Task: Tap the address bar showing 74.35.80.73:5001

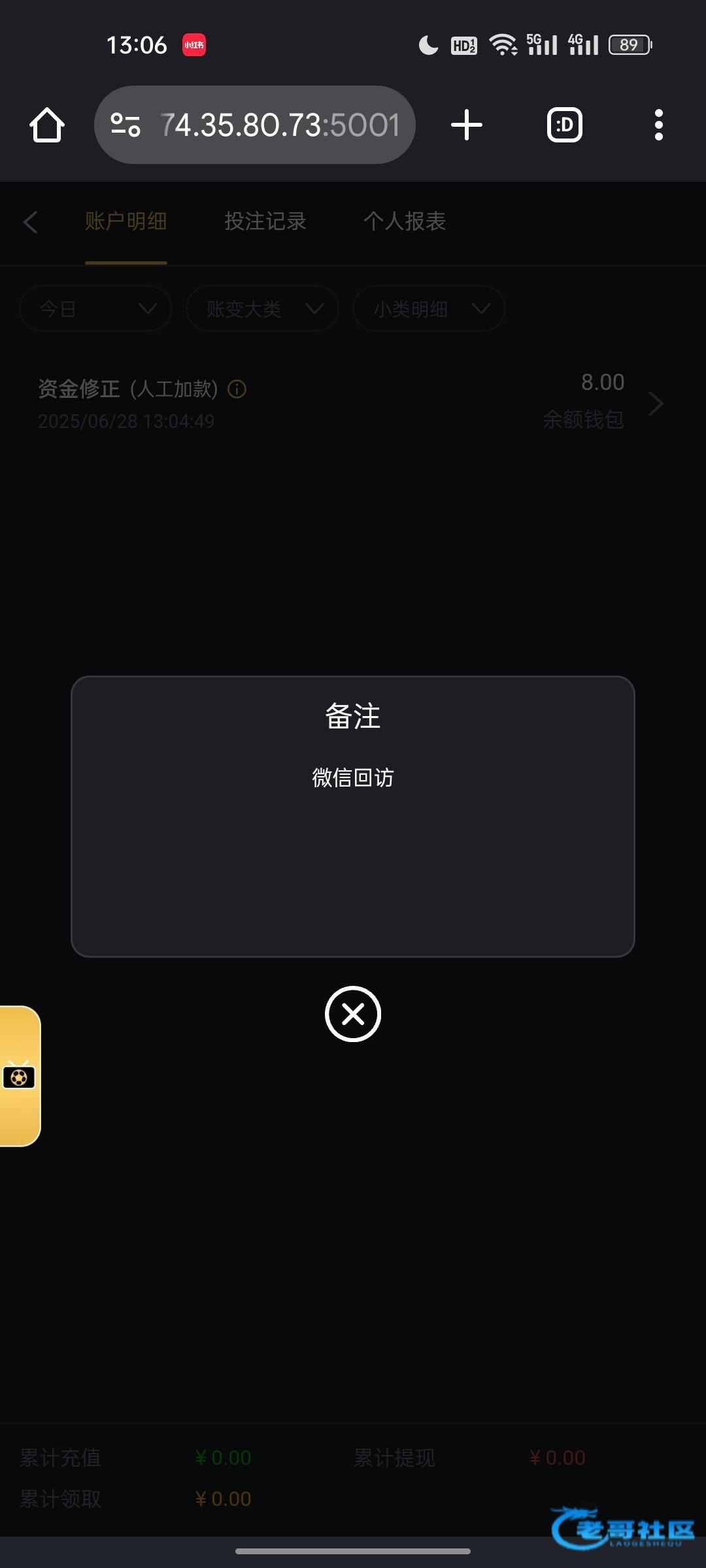Action: pyautogui.click(x=281, y=125)
